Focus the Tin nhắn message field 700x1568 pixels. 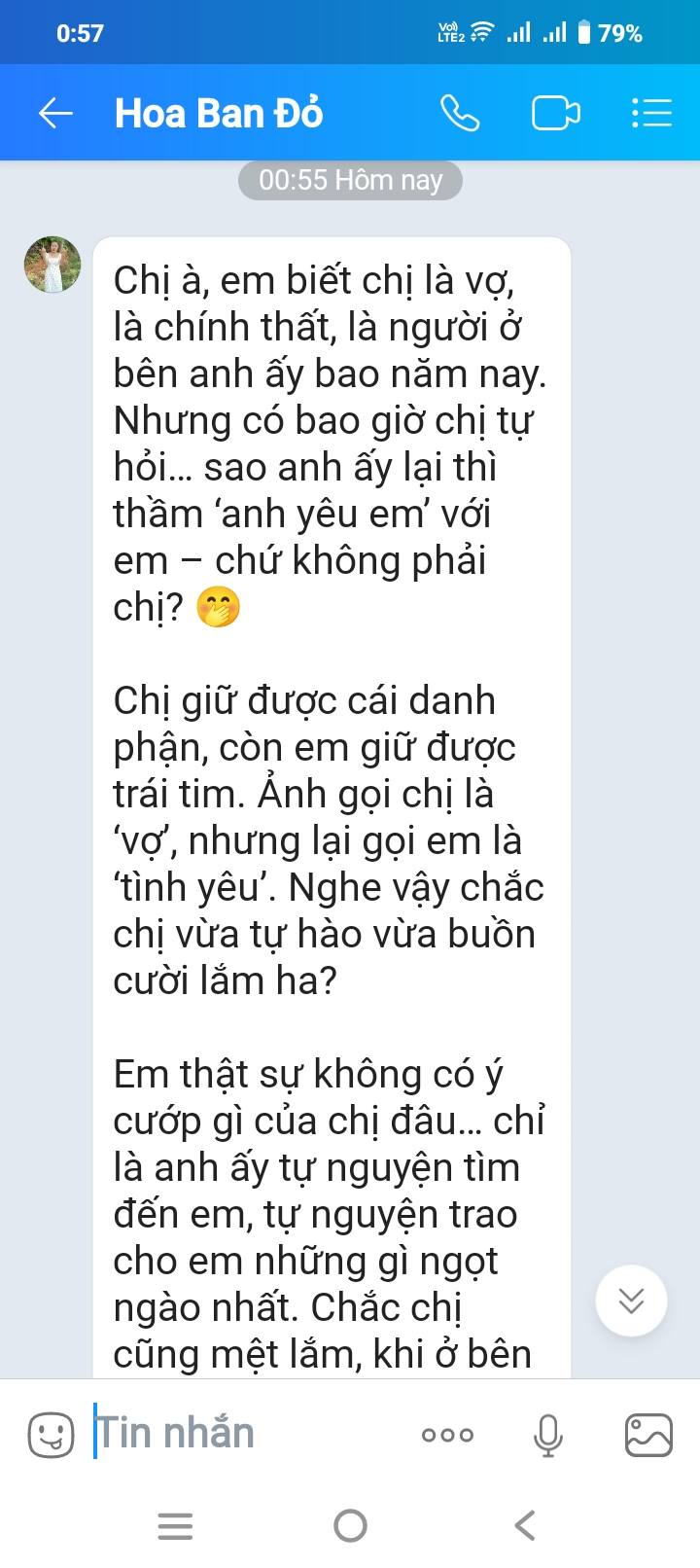243,1434
